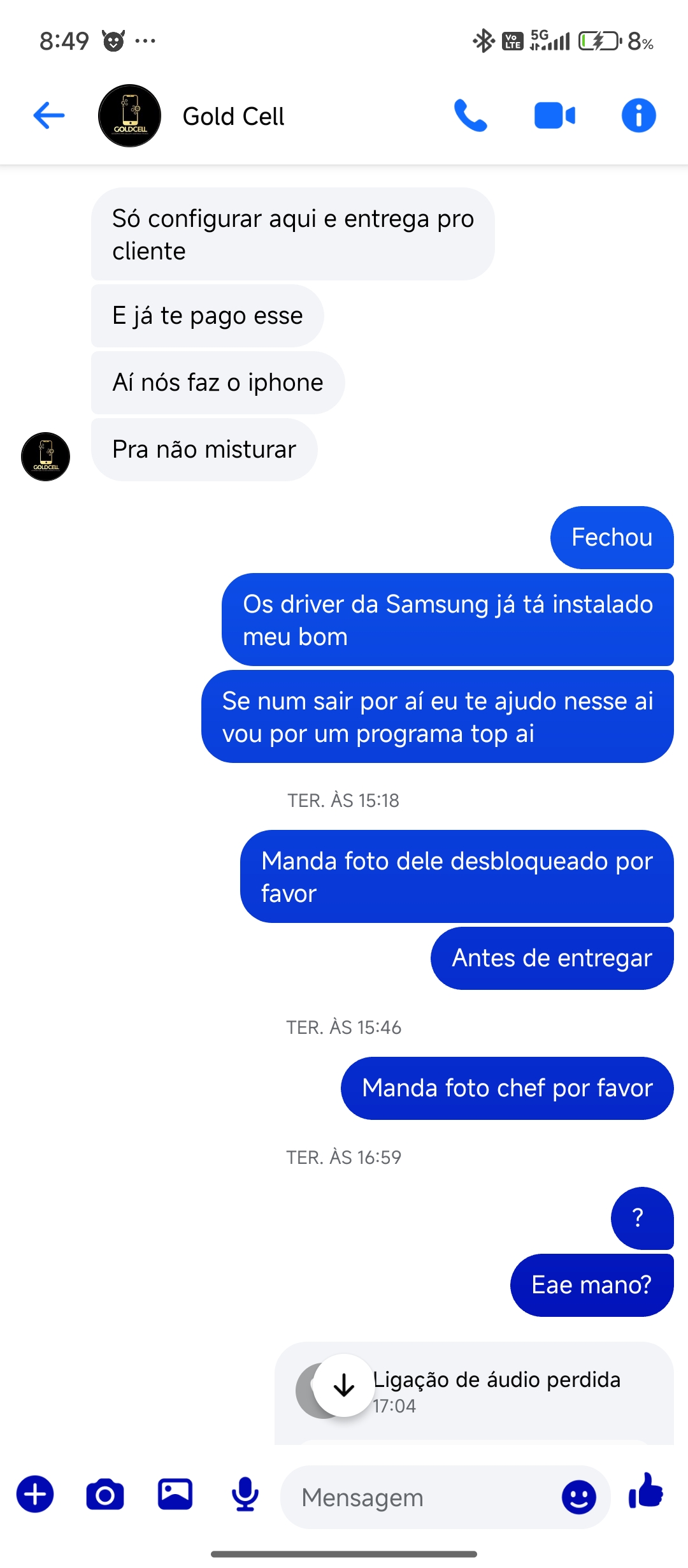
Task: Start an audio call with Gold Cell
Action: (x=470, y=116)
